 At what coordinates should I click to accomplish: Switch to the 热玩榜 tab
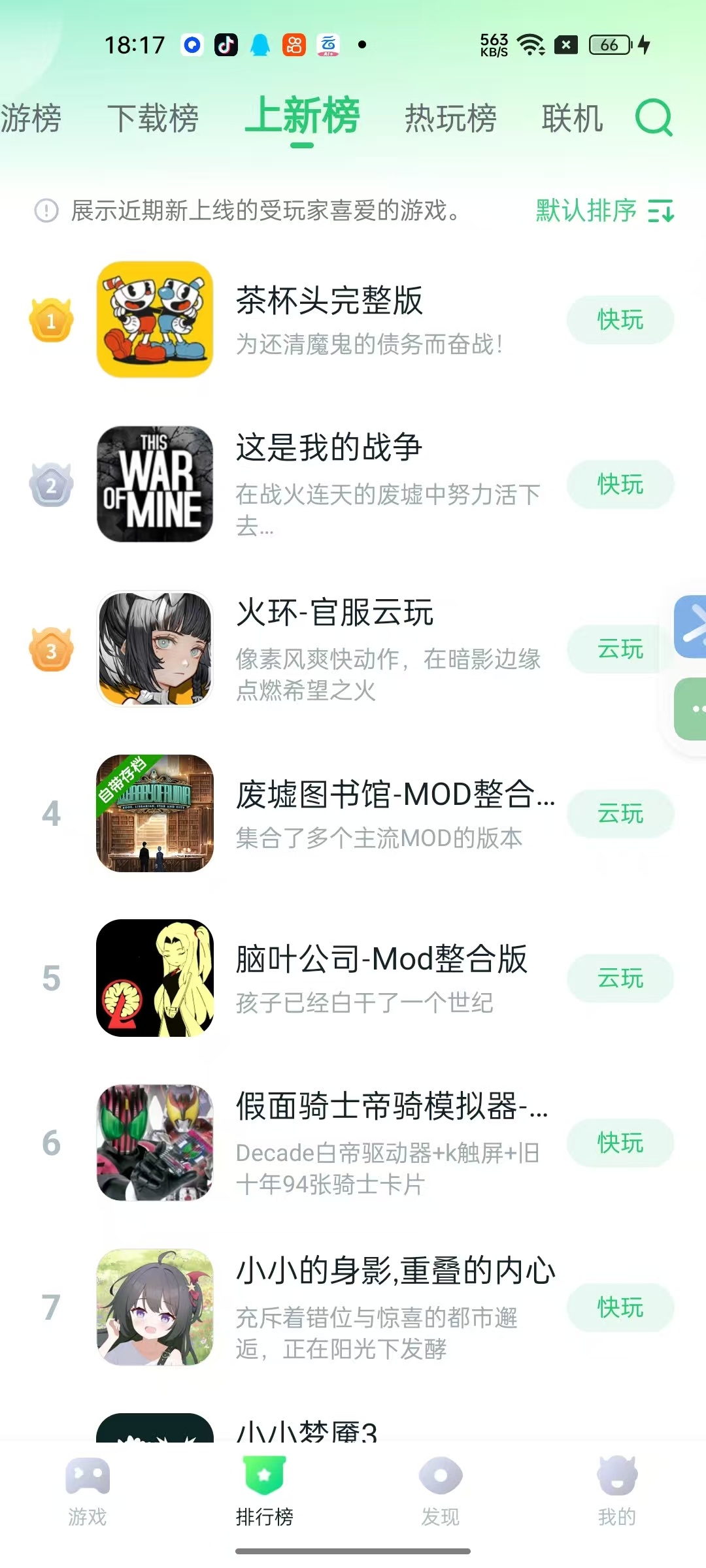point(450,118)
